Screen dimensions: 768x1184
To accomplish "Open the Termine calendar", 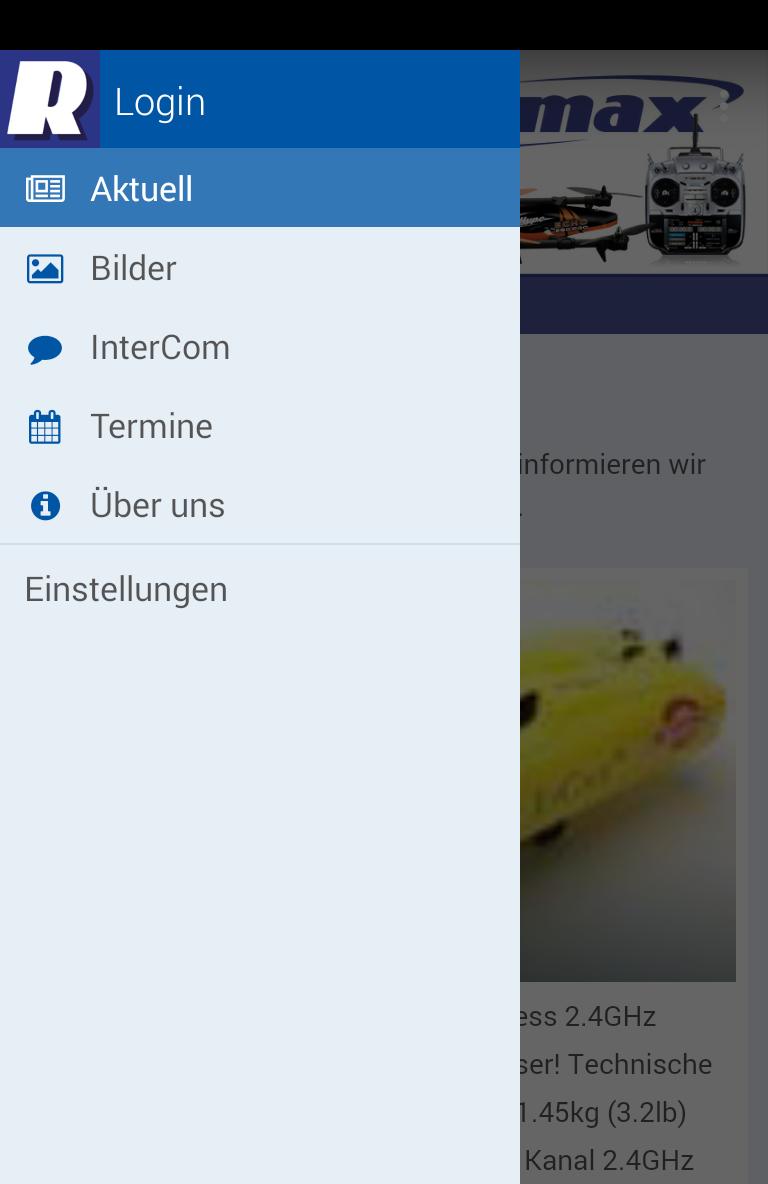I will [151, 426].
